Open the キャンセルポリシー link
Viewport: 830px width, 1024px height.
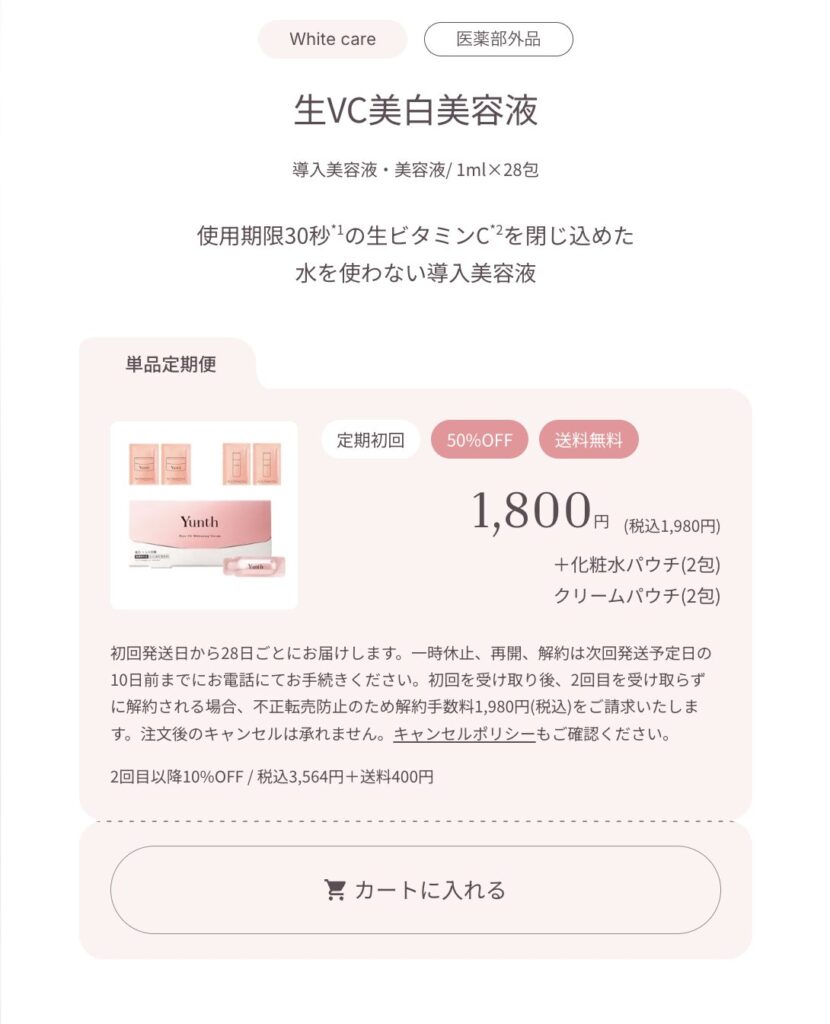pos(464,735)
